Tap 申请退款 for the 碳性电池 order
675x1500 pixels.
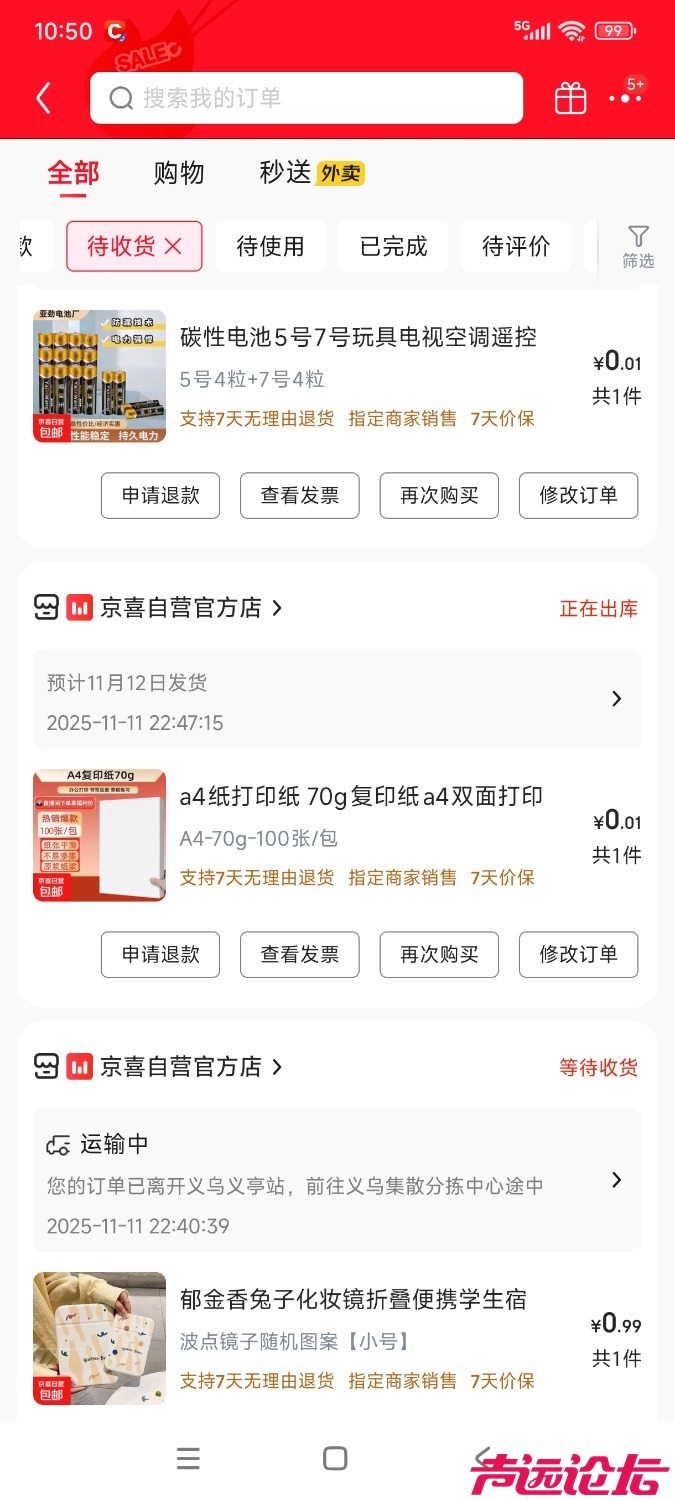point(160,495)
